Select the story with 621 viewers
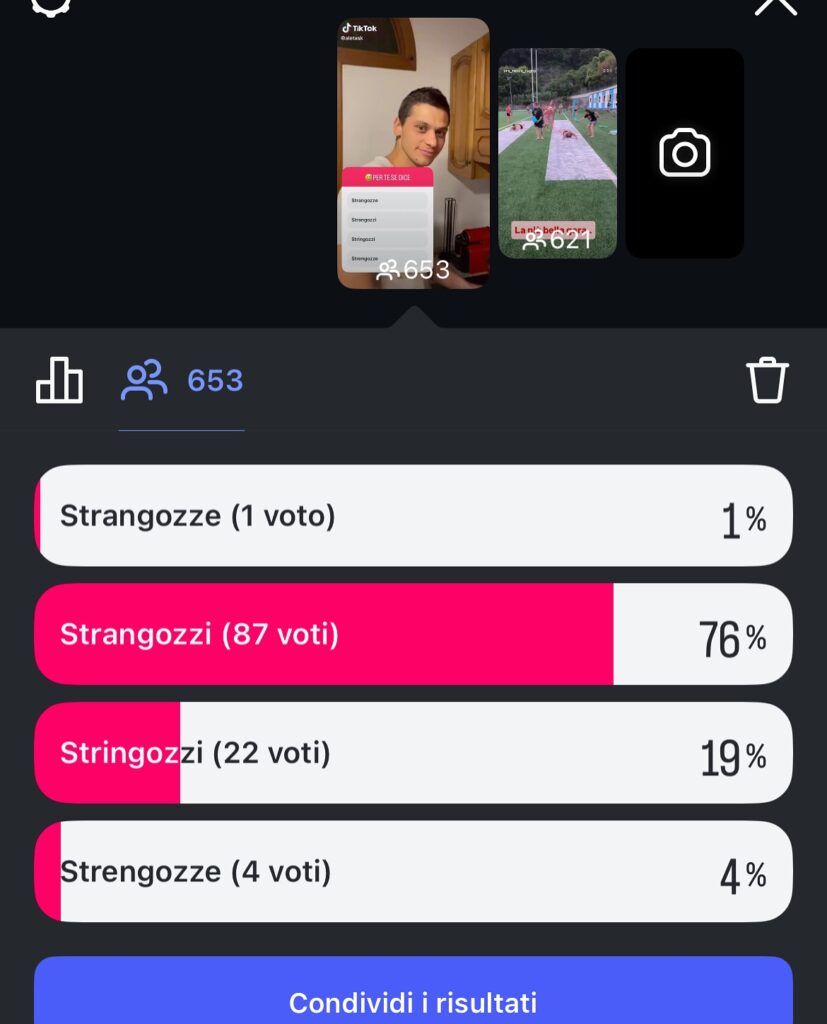The width and height of the screenshot is (827, 1024). [557, 153]
